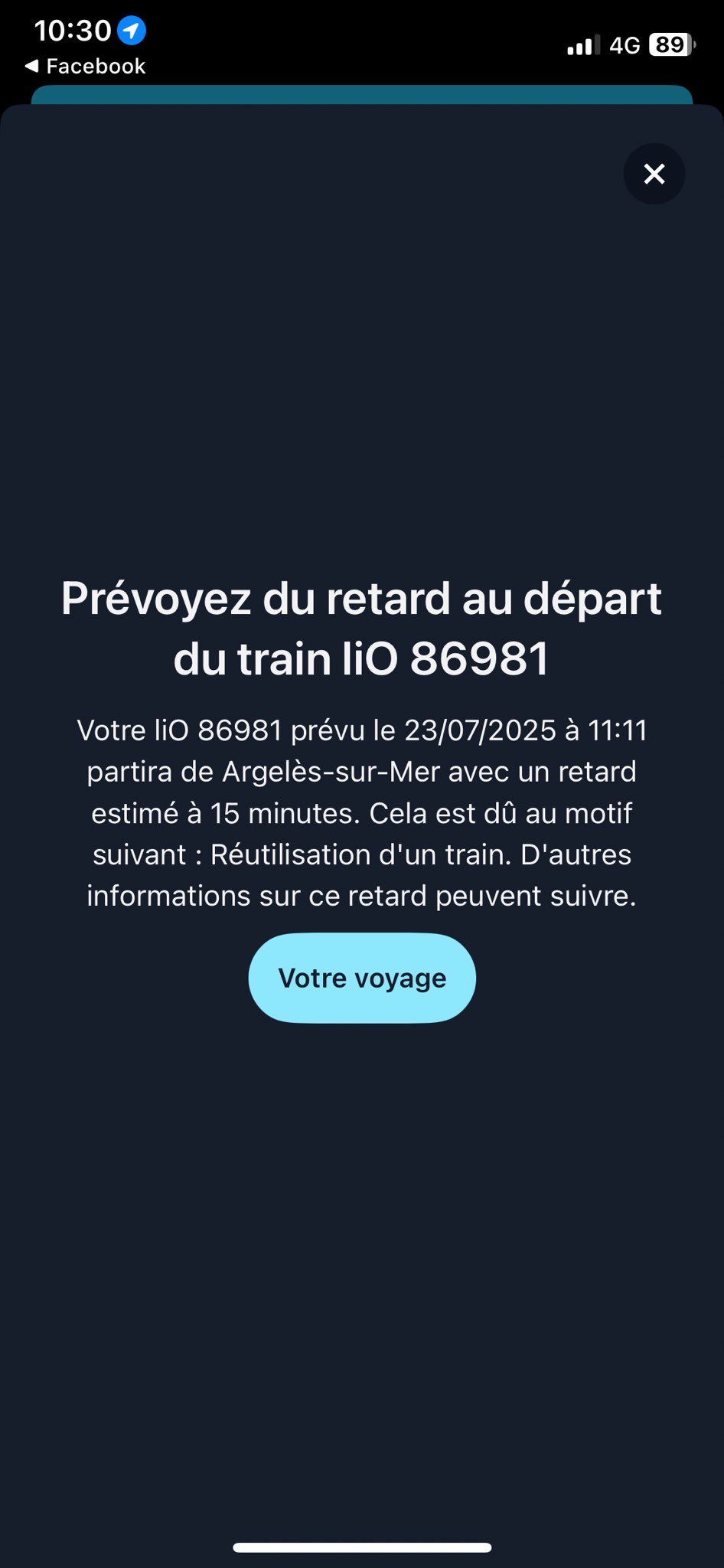Viewport: 724px width, 1568px height.
Task: Close the train delay notice
Action: [654, 174]
